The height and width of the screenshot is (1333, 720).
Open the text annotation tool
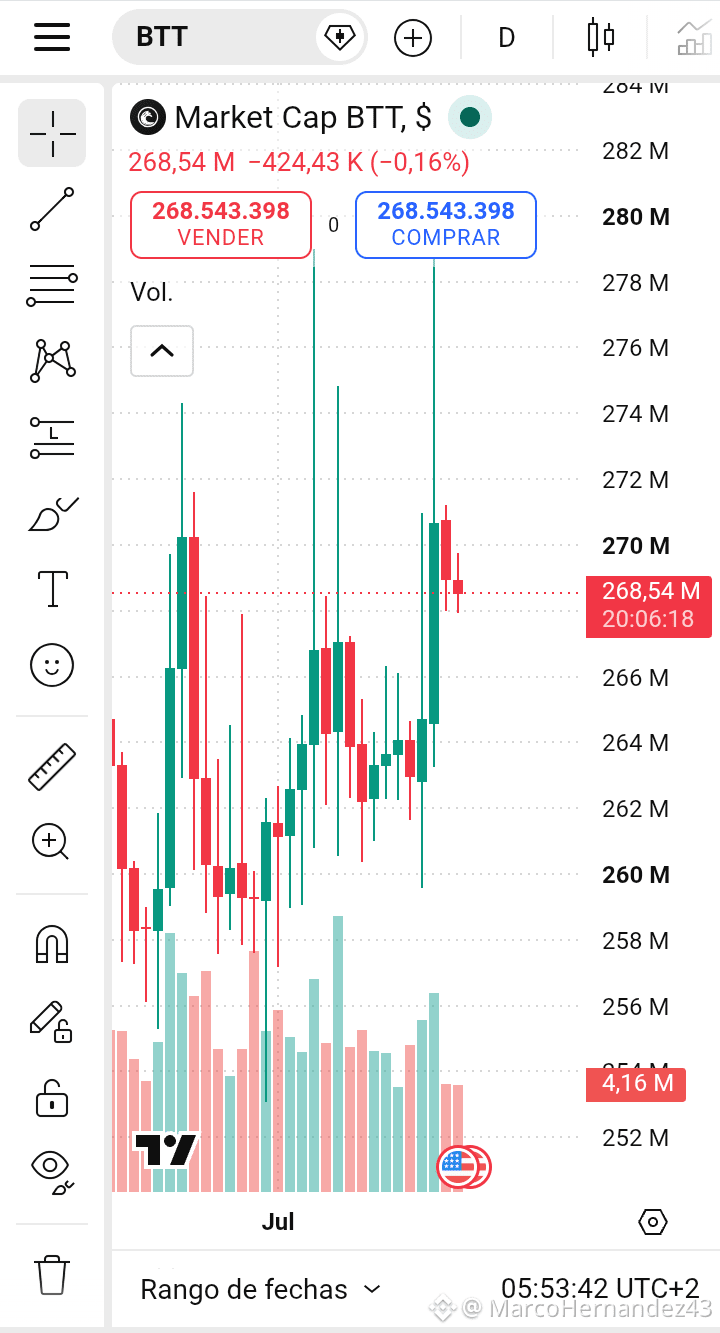pos(52,589)
